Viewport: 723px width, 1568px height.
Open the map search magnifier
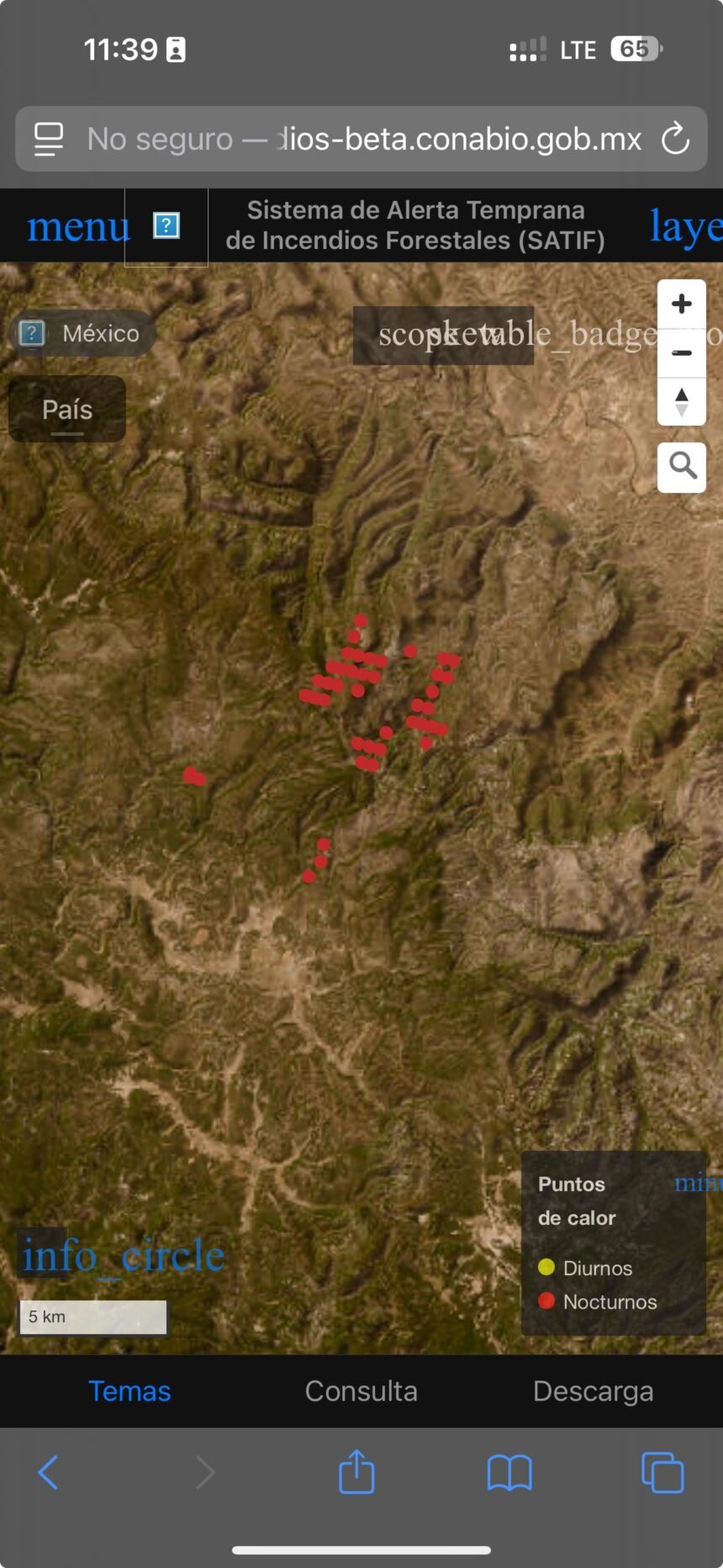(682, 465)
